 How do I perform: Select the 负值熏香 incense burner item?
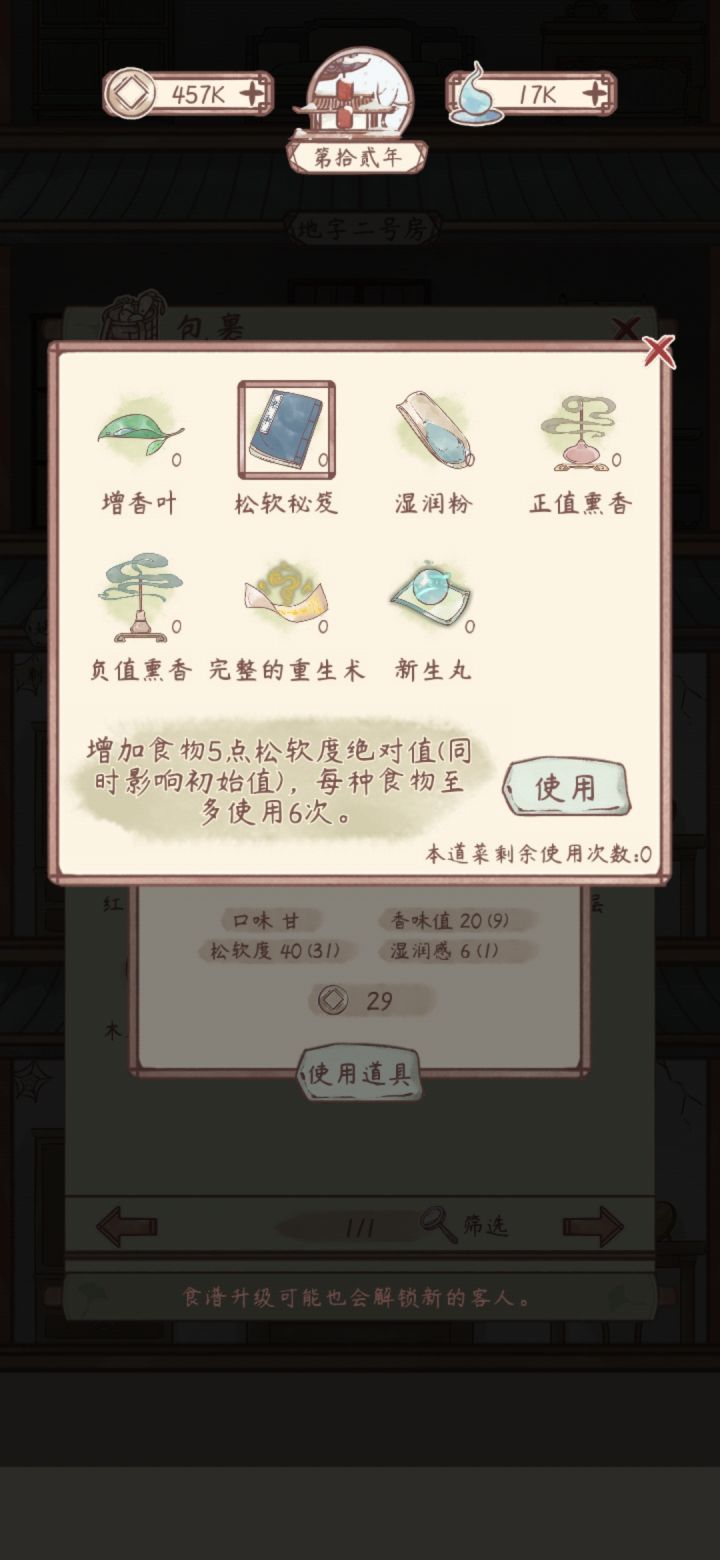[x=141, y=600]
